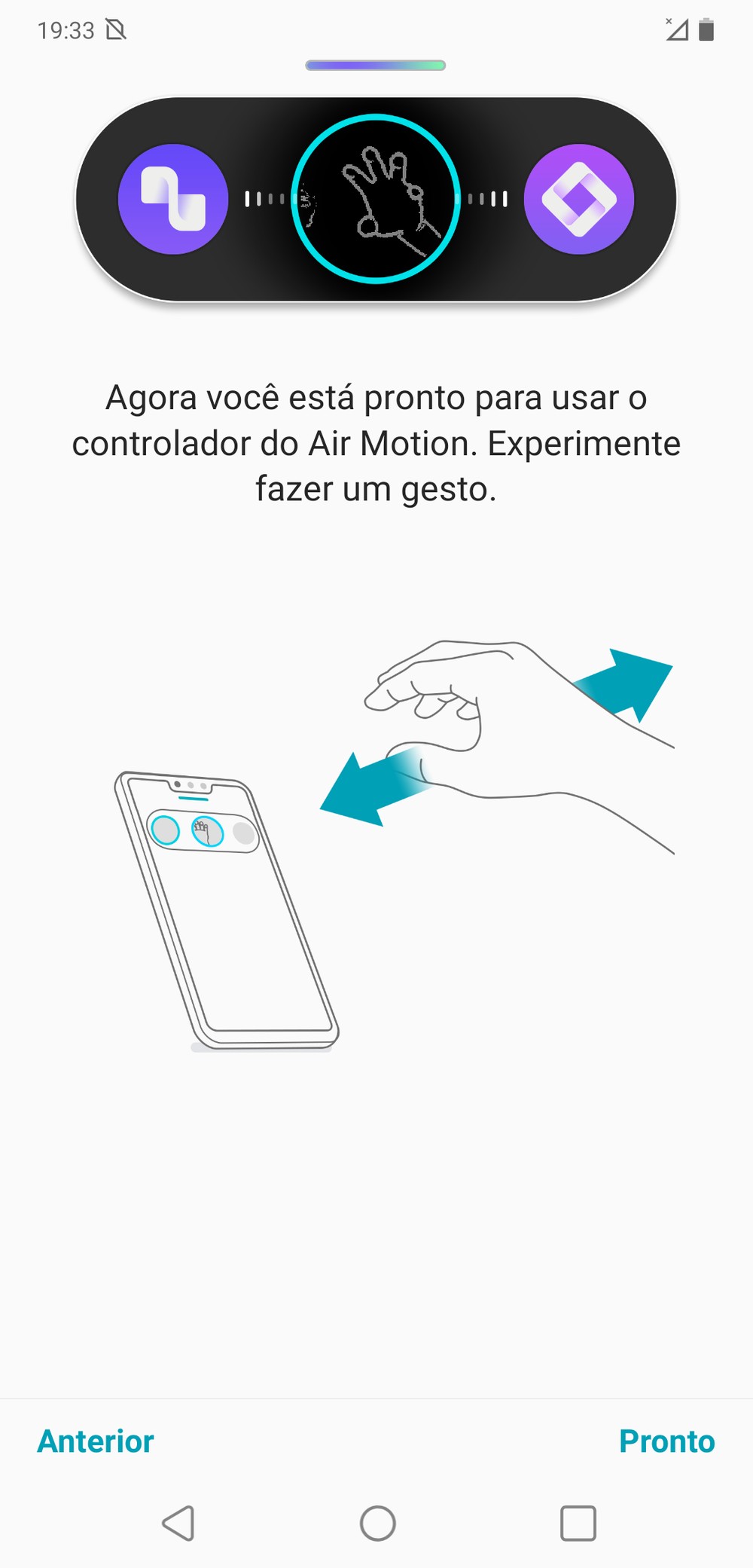
Task: Open the right purple diamond app shortcut
Action: click(579, 200)
